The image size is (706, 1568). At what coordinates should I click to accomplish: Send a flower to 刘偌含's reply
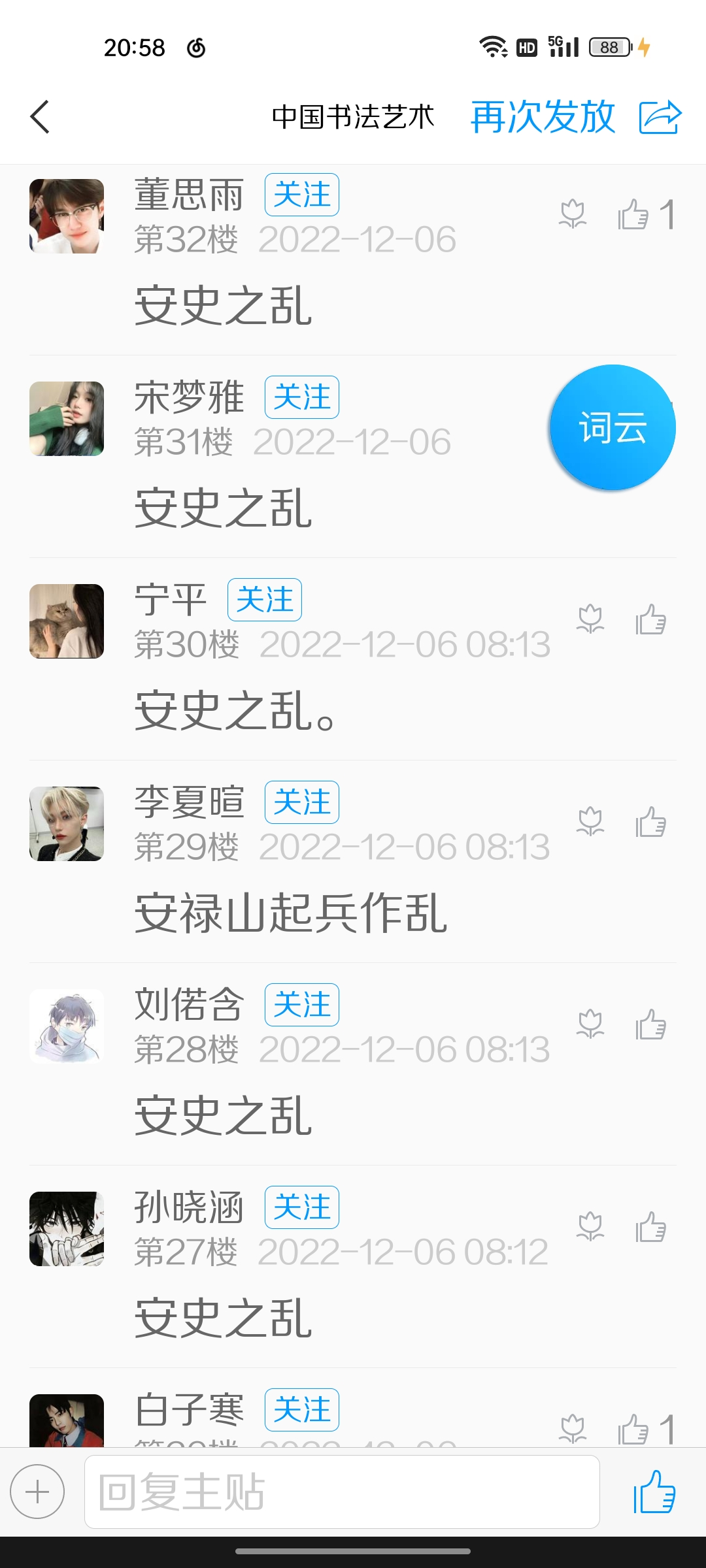(590, 1024)
